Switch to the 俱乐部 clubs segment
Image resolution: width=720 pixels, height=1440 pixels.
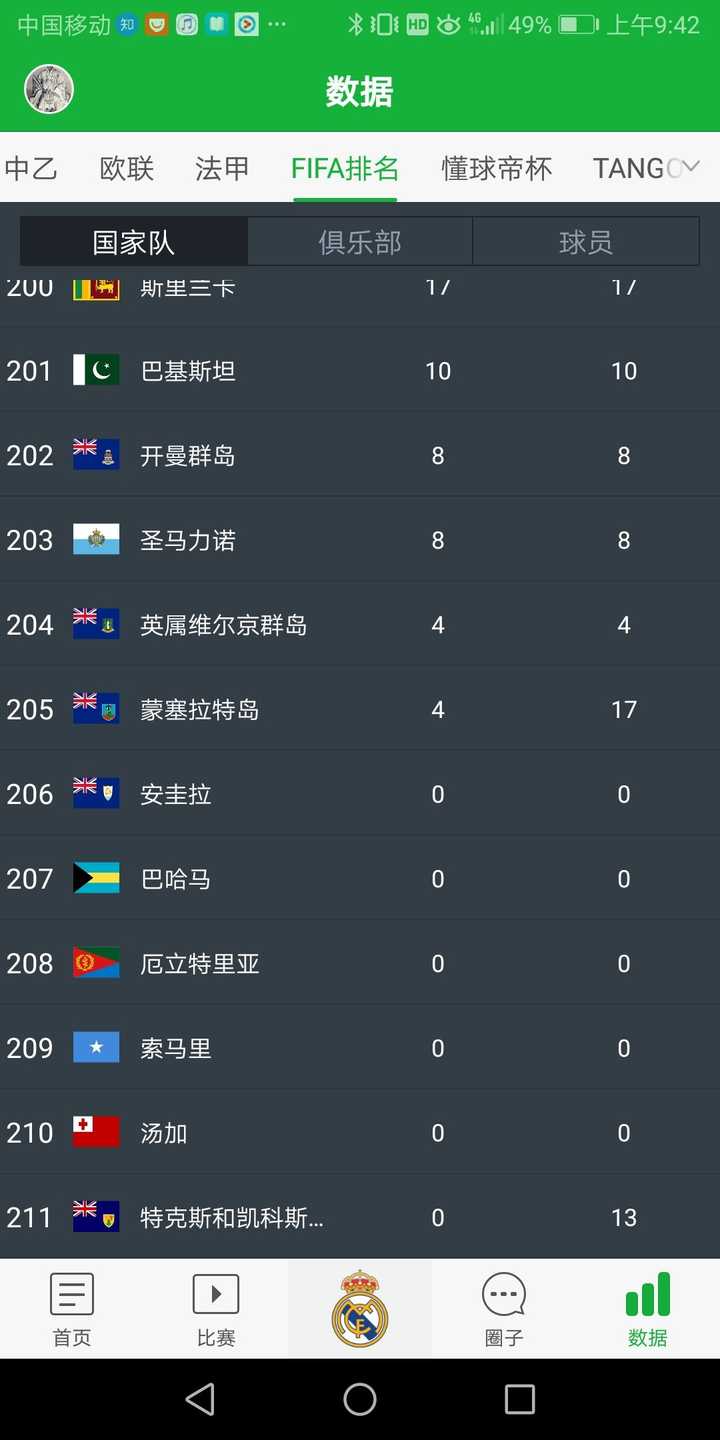(360, 241)
